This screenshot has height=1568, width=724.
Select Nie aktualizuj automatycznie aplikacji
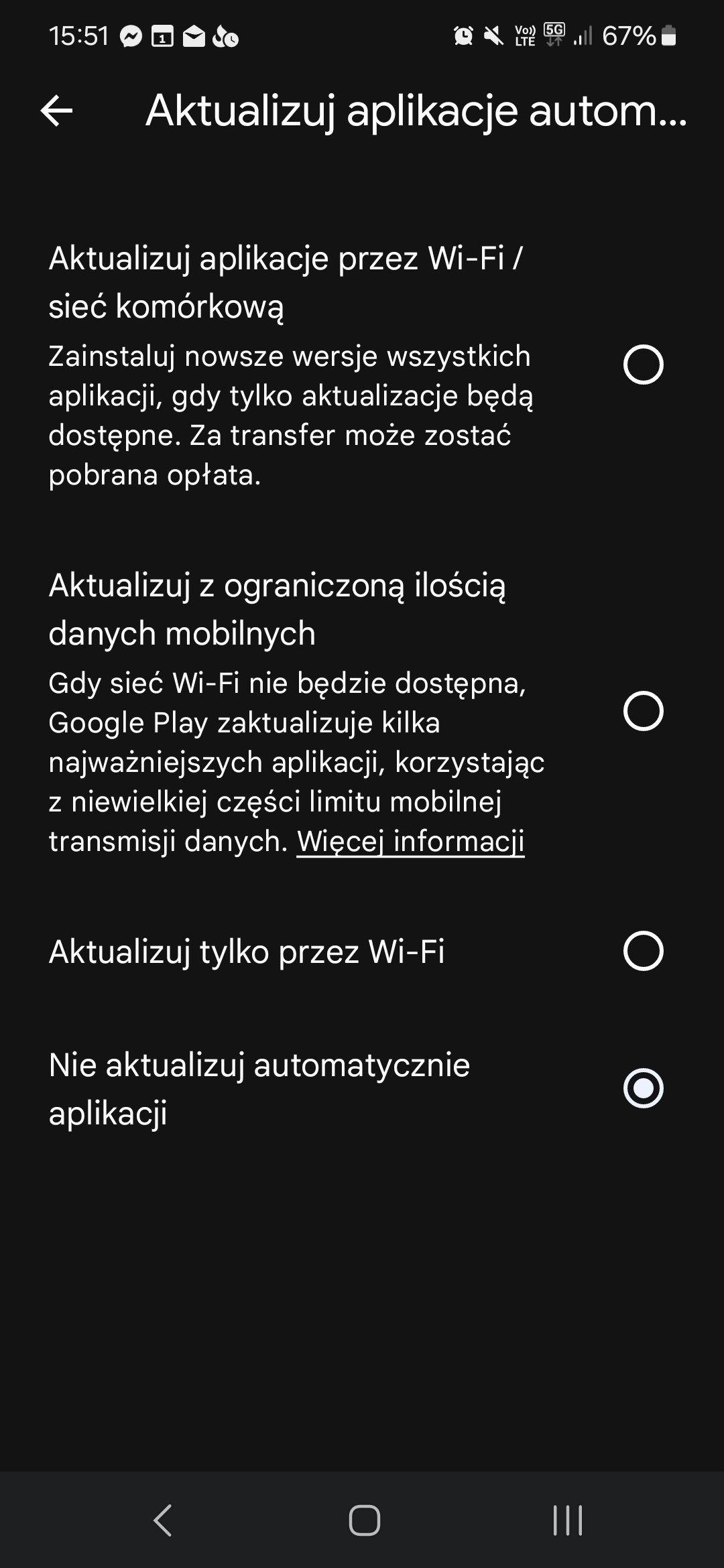pyautogui.click(x=642, y=1088)
